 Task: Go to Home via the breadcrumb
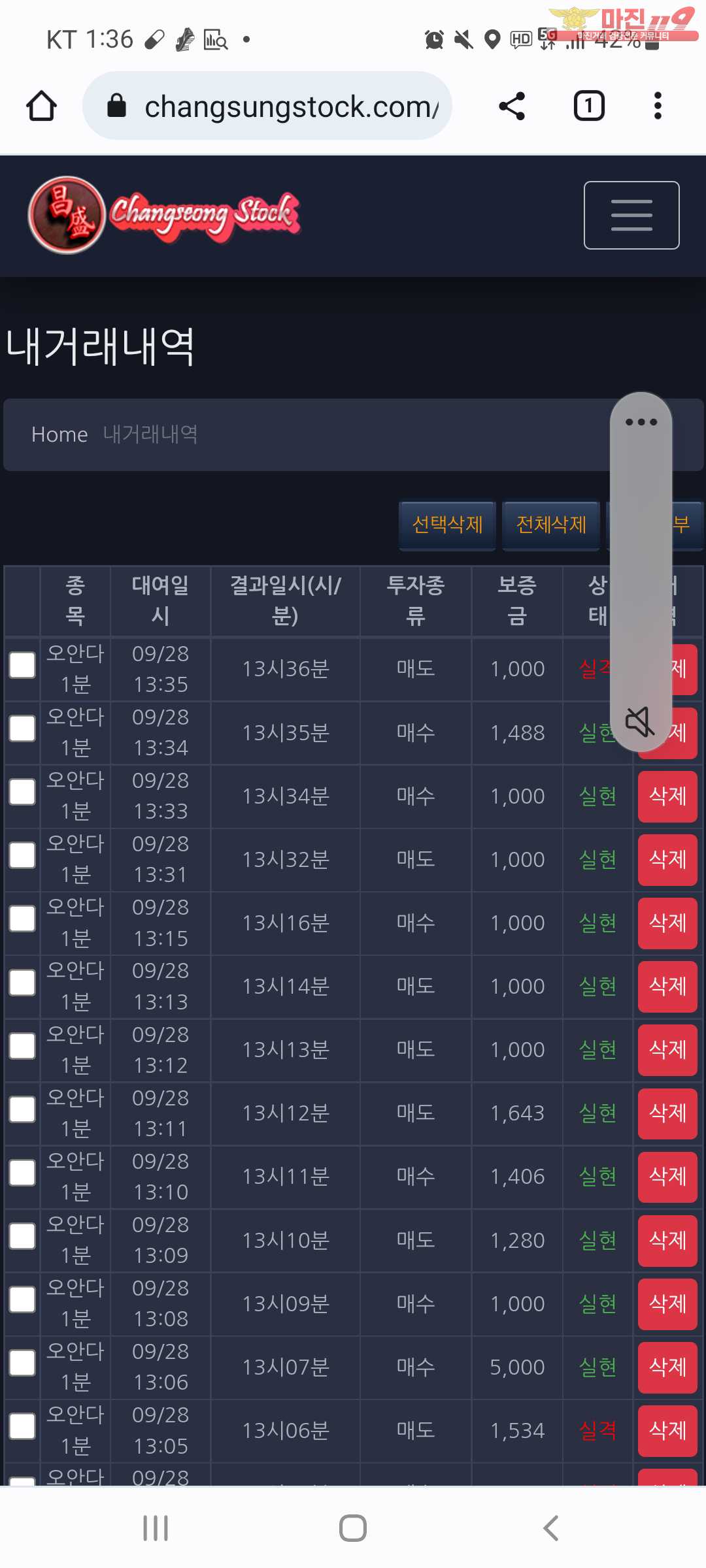point(59,434)
